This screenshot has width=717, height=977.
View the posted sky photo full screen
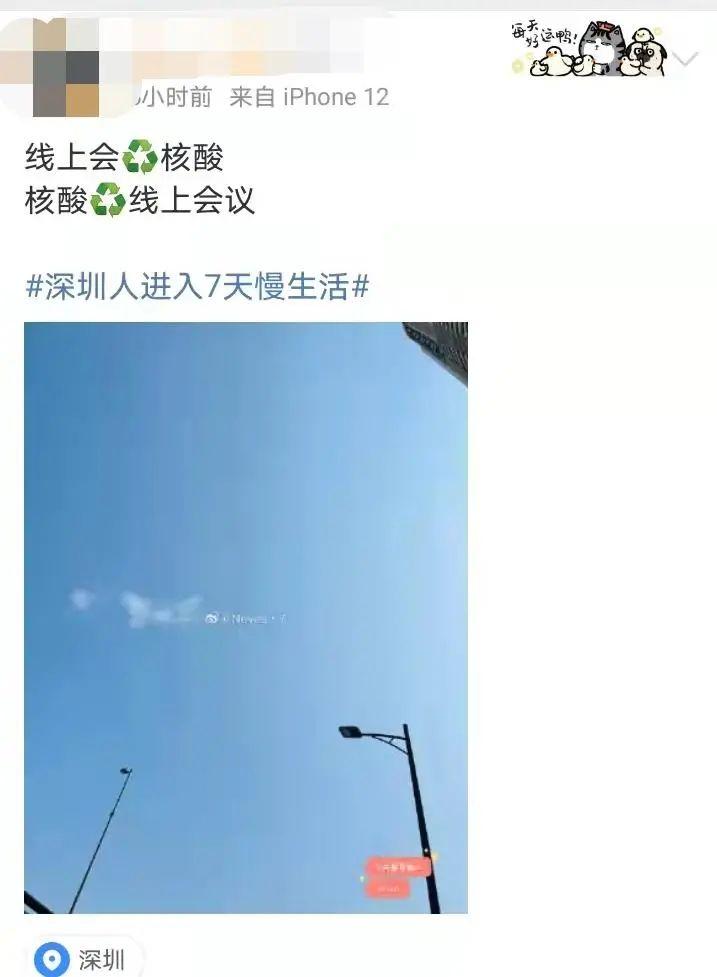pos(245,617)
